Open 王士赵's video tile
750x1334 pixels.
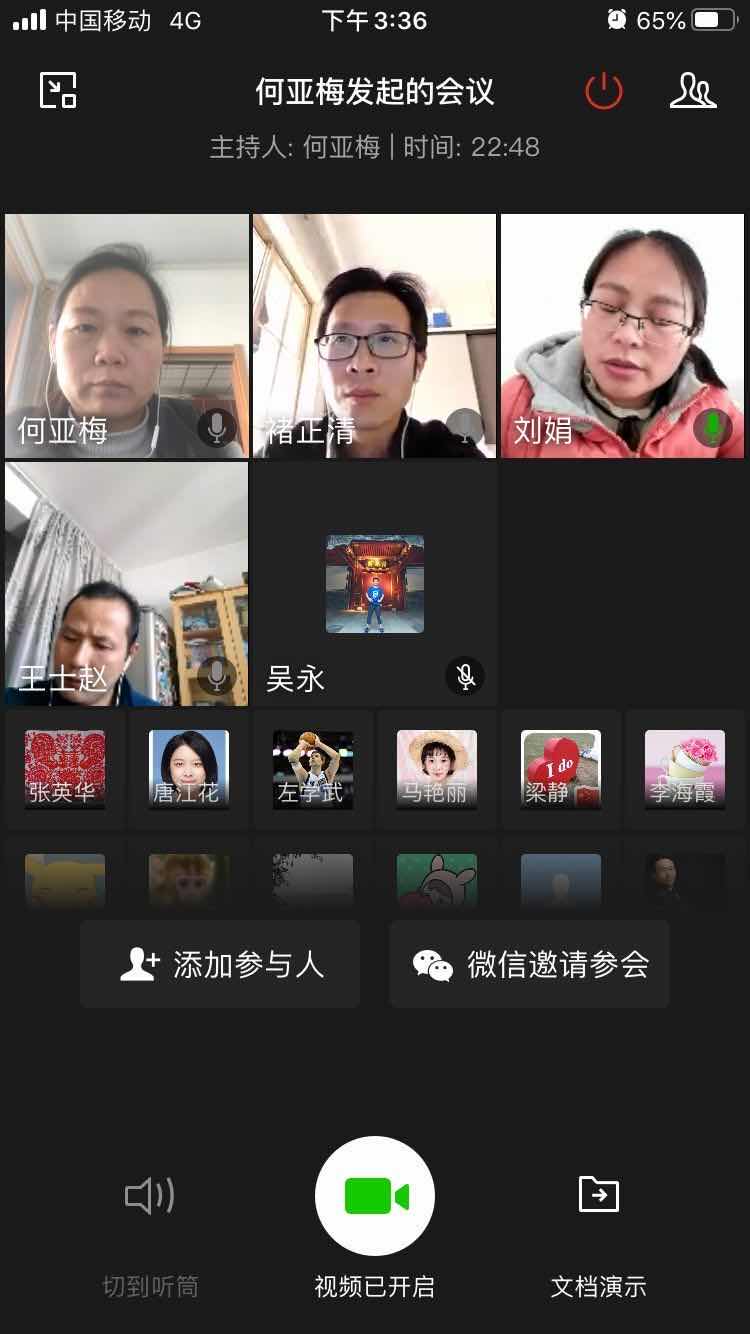(127, 583)
